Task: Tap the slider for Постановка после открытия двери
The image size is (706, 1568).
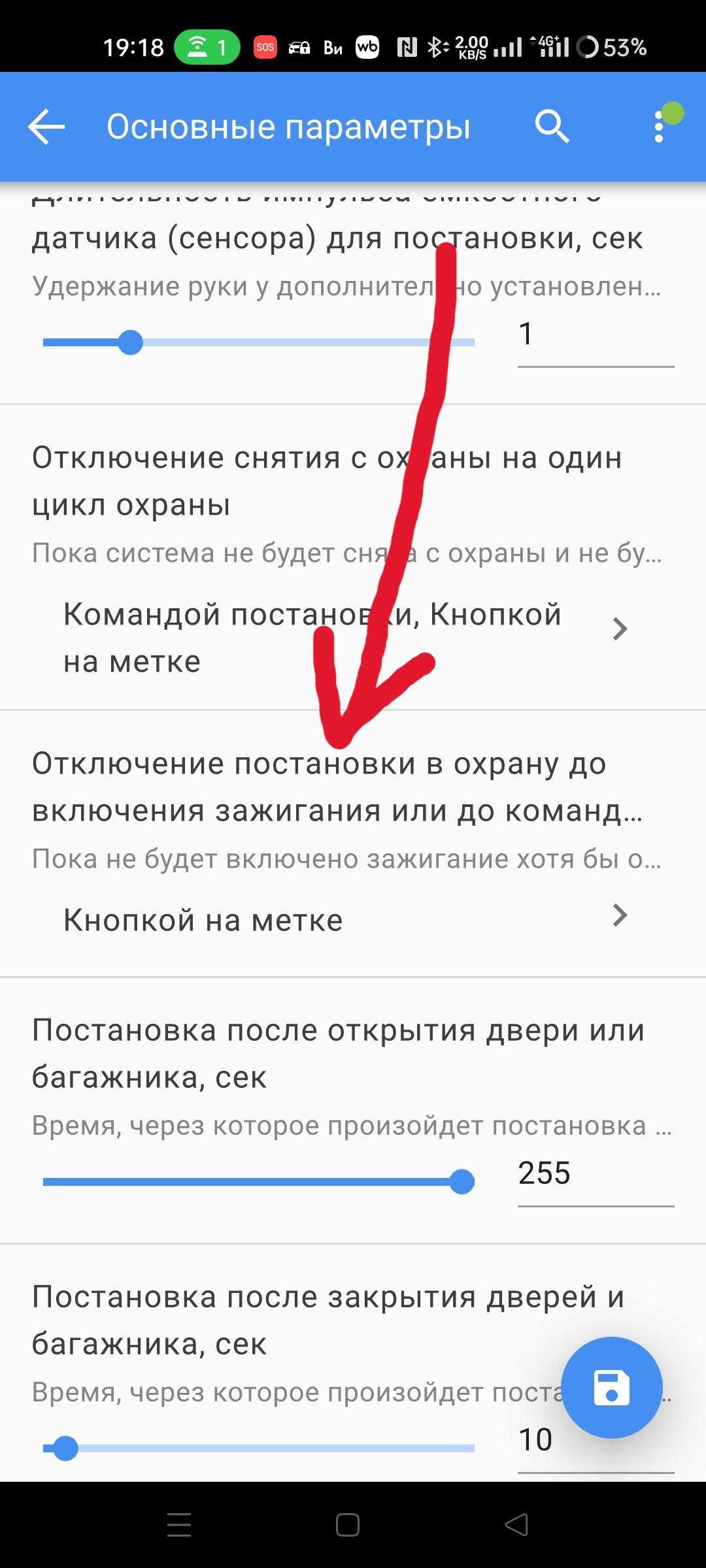Action: coord(258,1181)
